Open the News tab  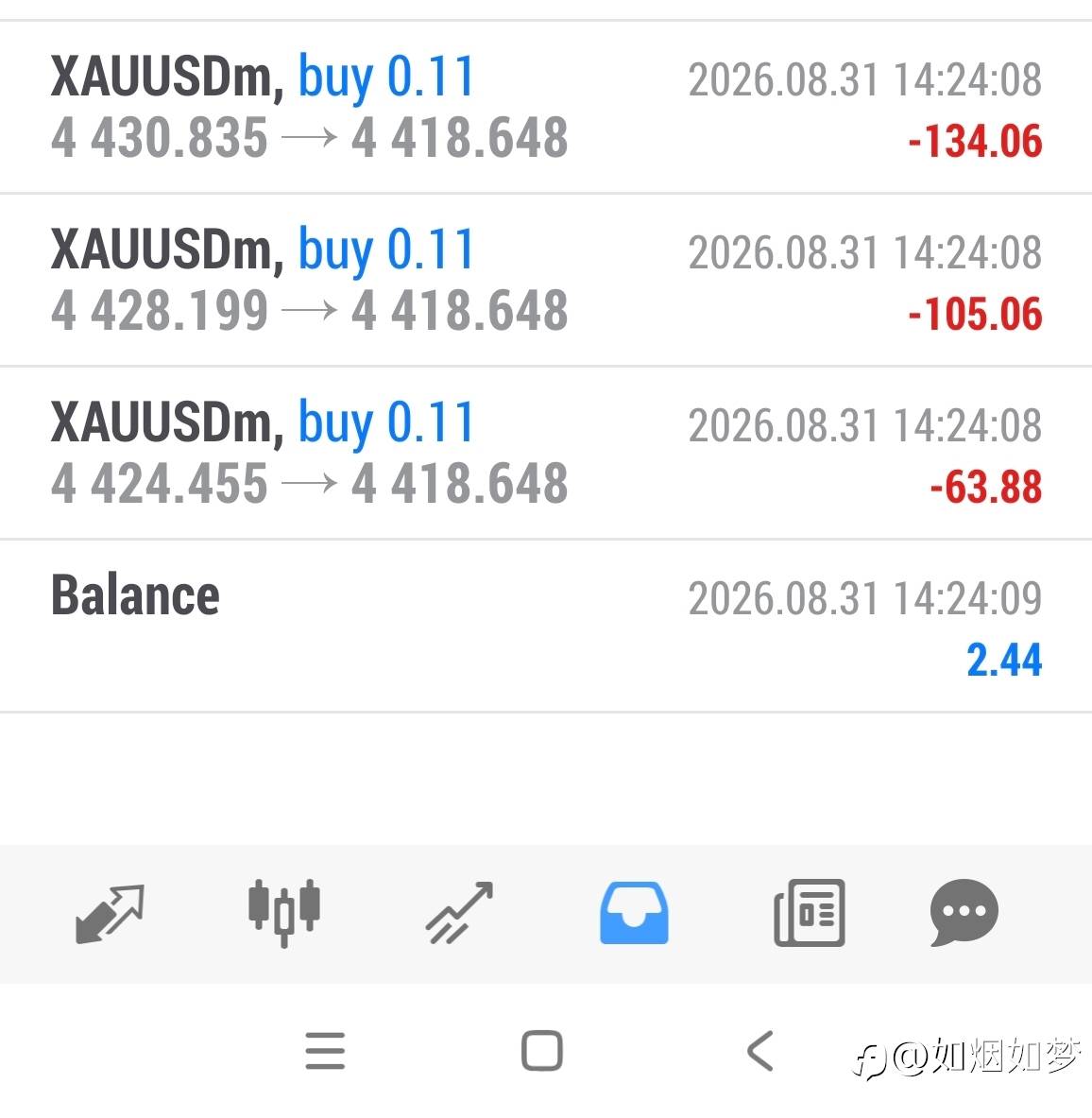[x=810, y=913]
